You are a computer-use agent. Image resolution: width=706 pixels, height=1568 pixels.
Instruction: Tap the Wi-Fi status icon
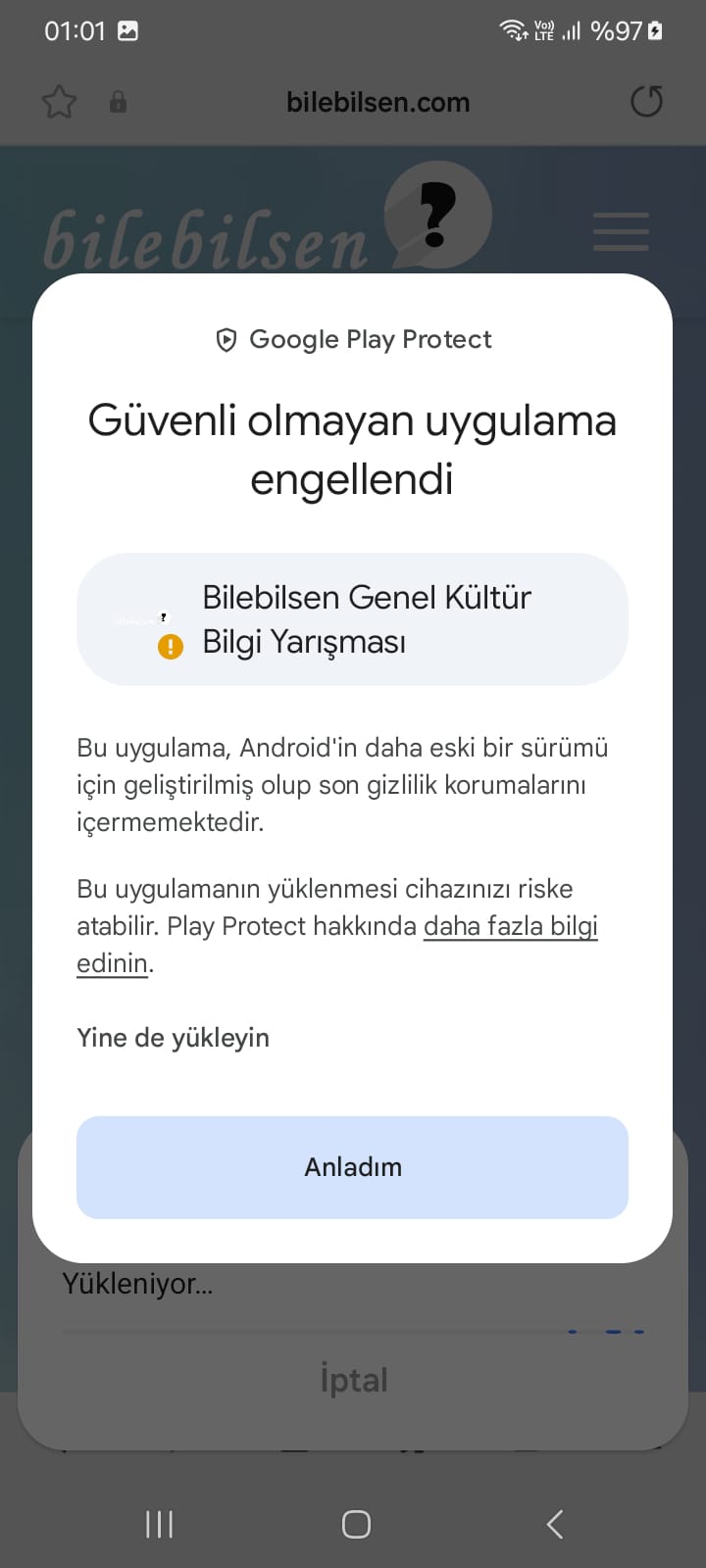(514, 30)
